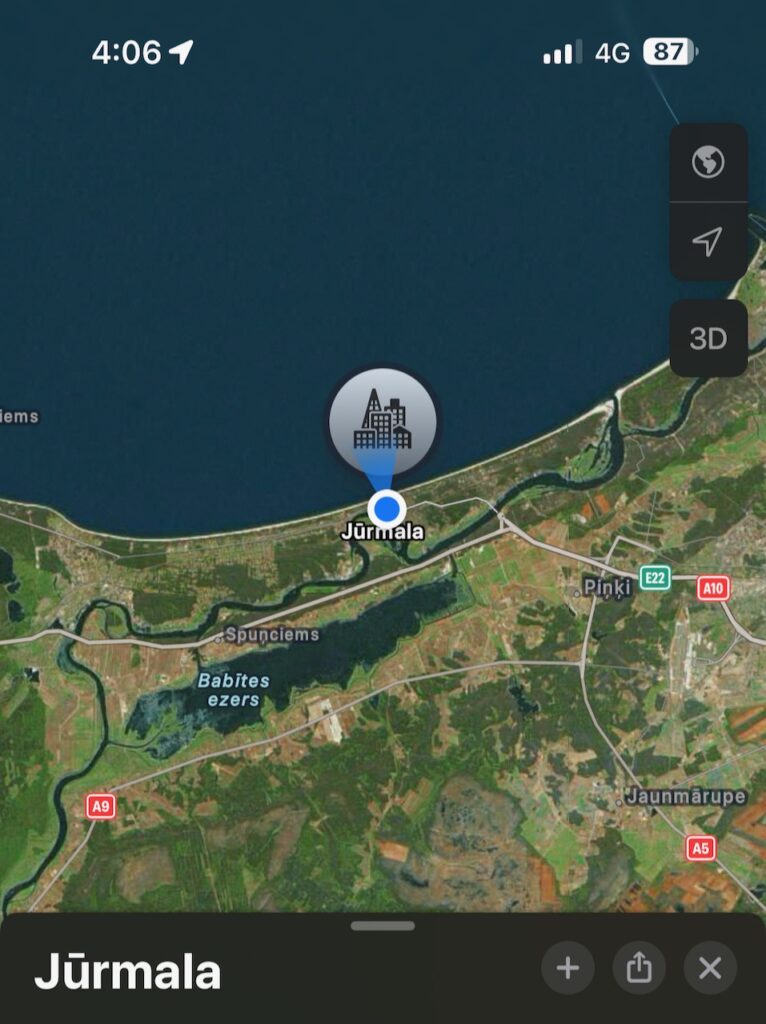Open the map mode globe button

708,162
